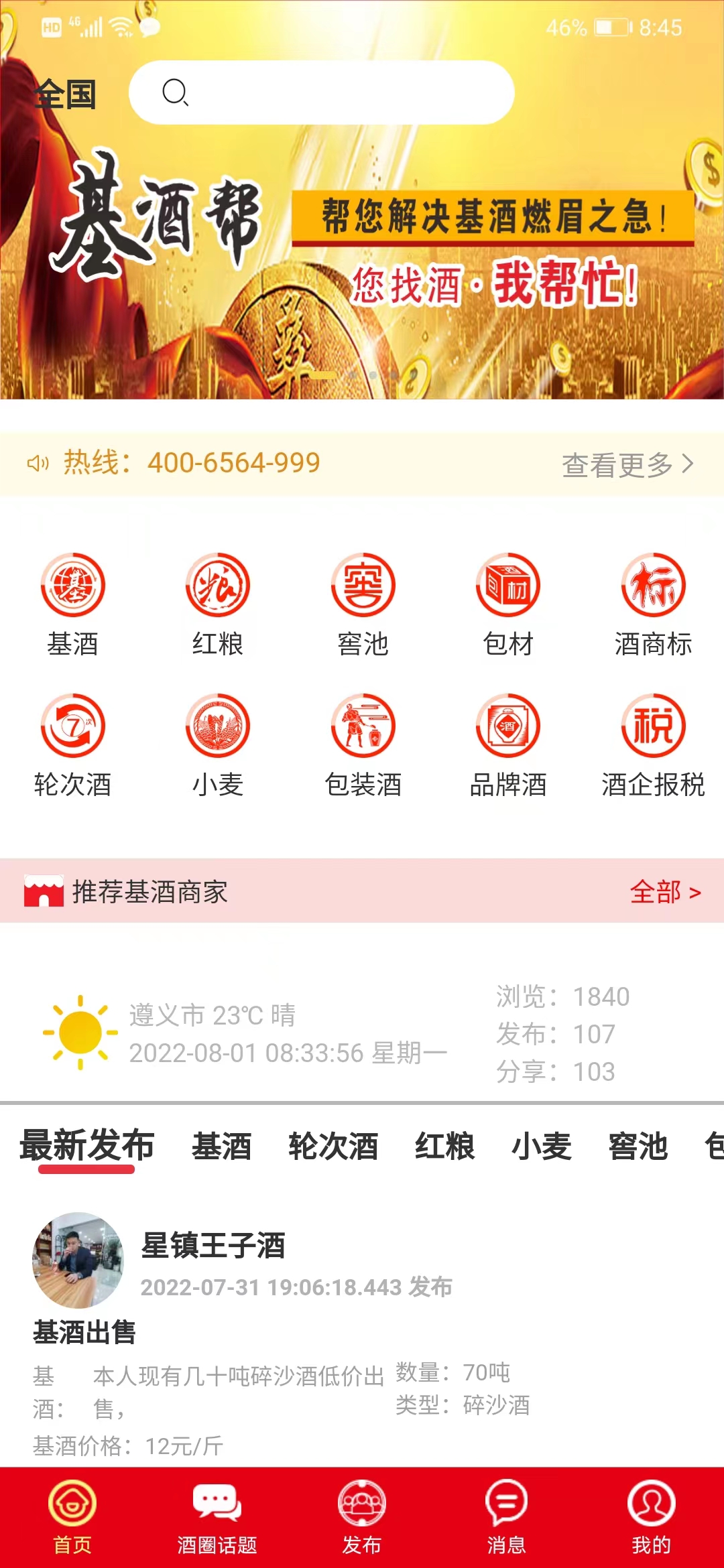Viewport: 724px width, 1568px height.
Task: Open the 包装酒 category
Action: tap(363, 726)
